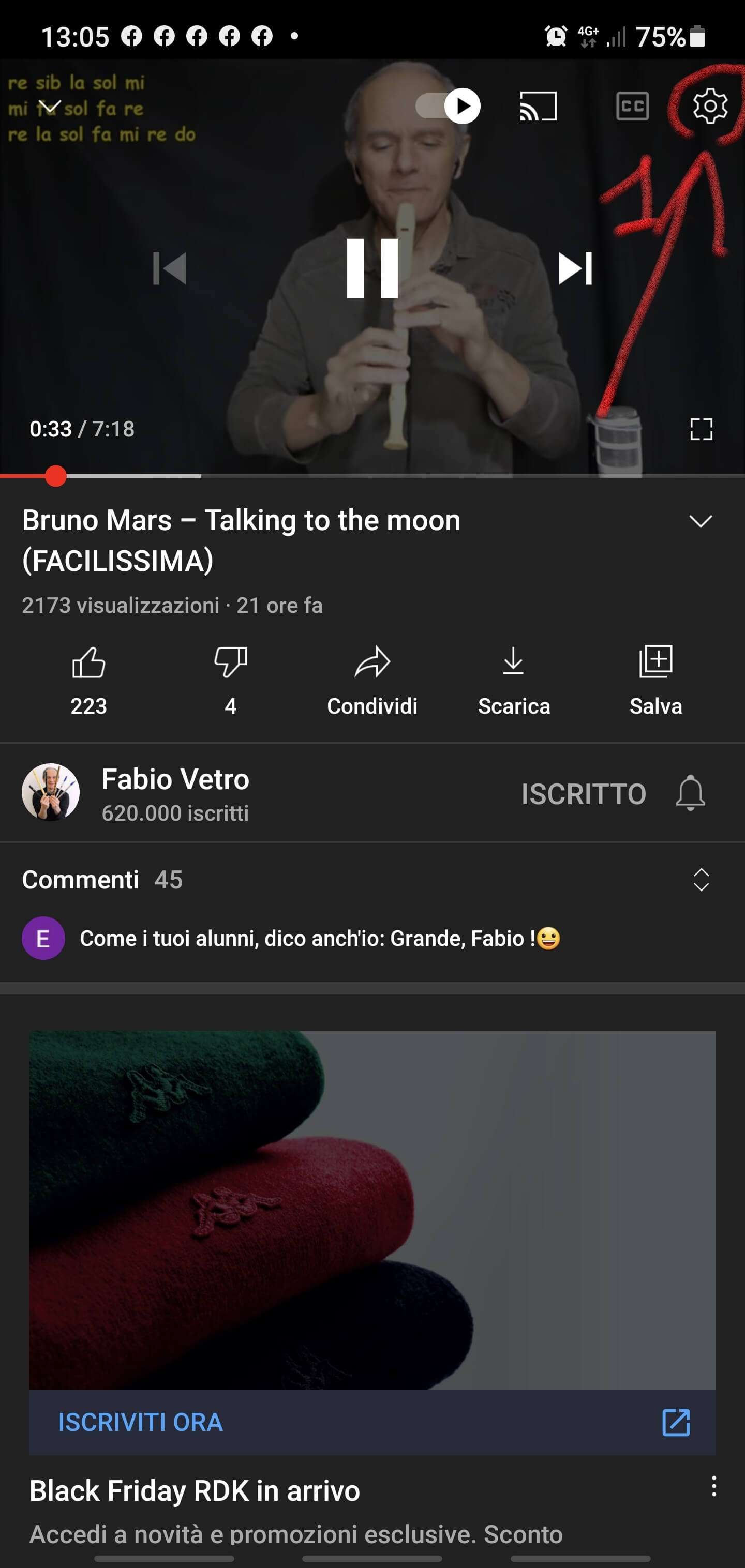
Task: Expand the Commenti section
Action: [x=701, y=880]
